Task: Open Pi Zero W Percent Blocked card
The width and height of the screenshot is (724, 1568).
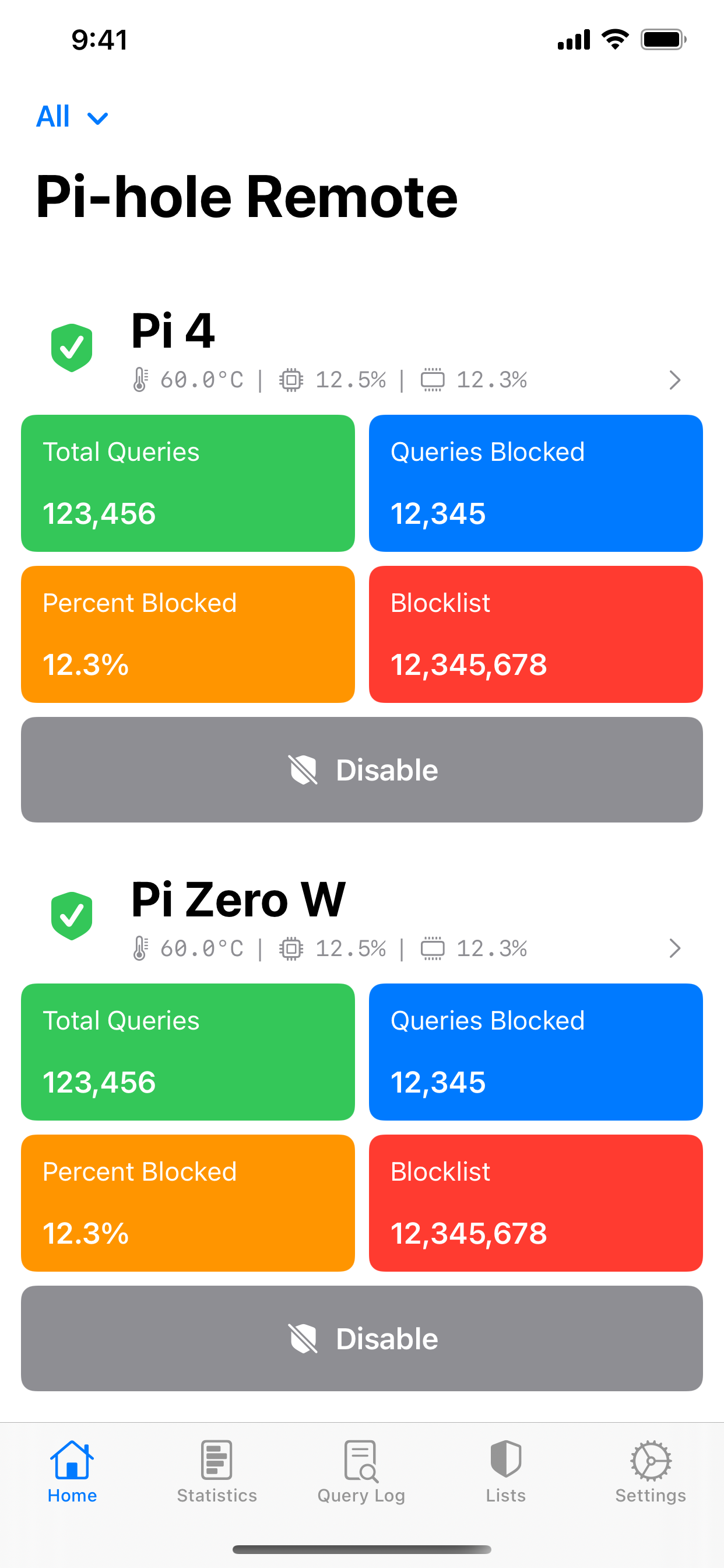Action: point(188,1203)
